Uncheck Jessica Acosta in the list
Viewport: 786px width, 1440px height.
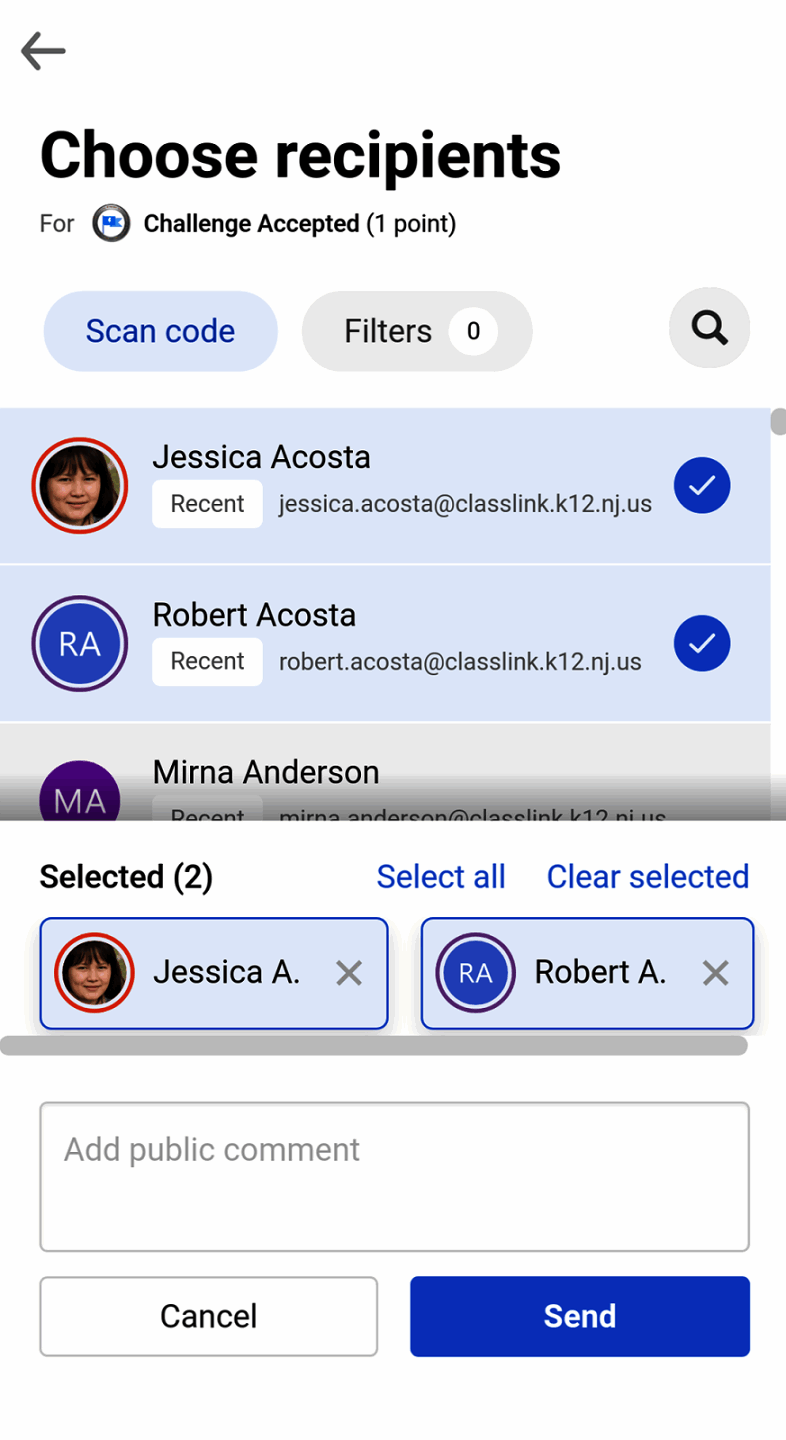point(702,485)
